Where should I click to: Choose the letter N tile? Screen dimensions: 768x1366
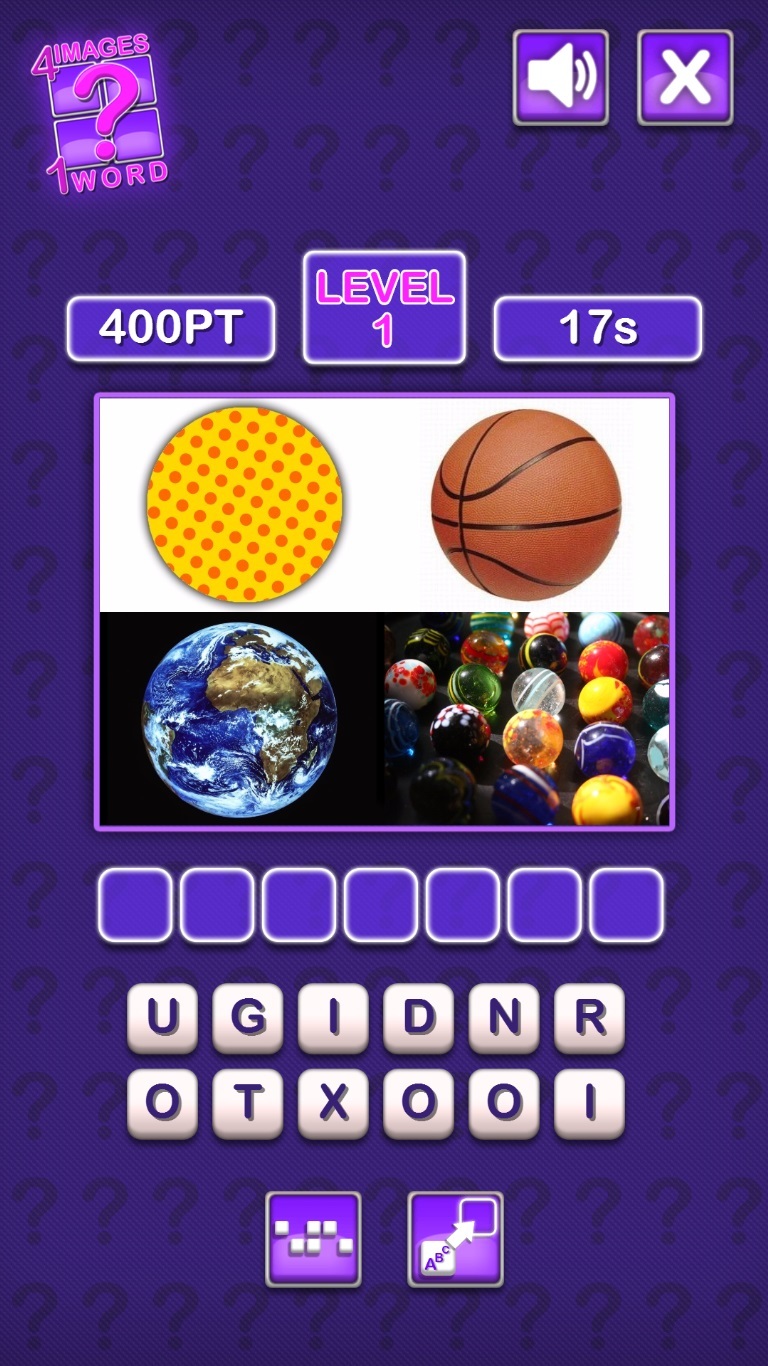pos(505,1019)
